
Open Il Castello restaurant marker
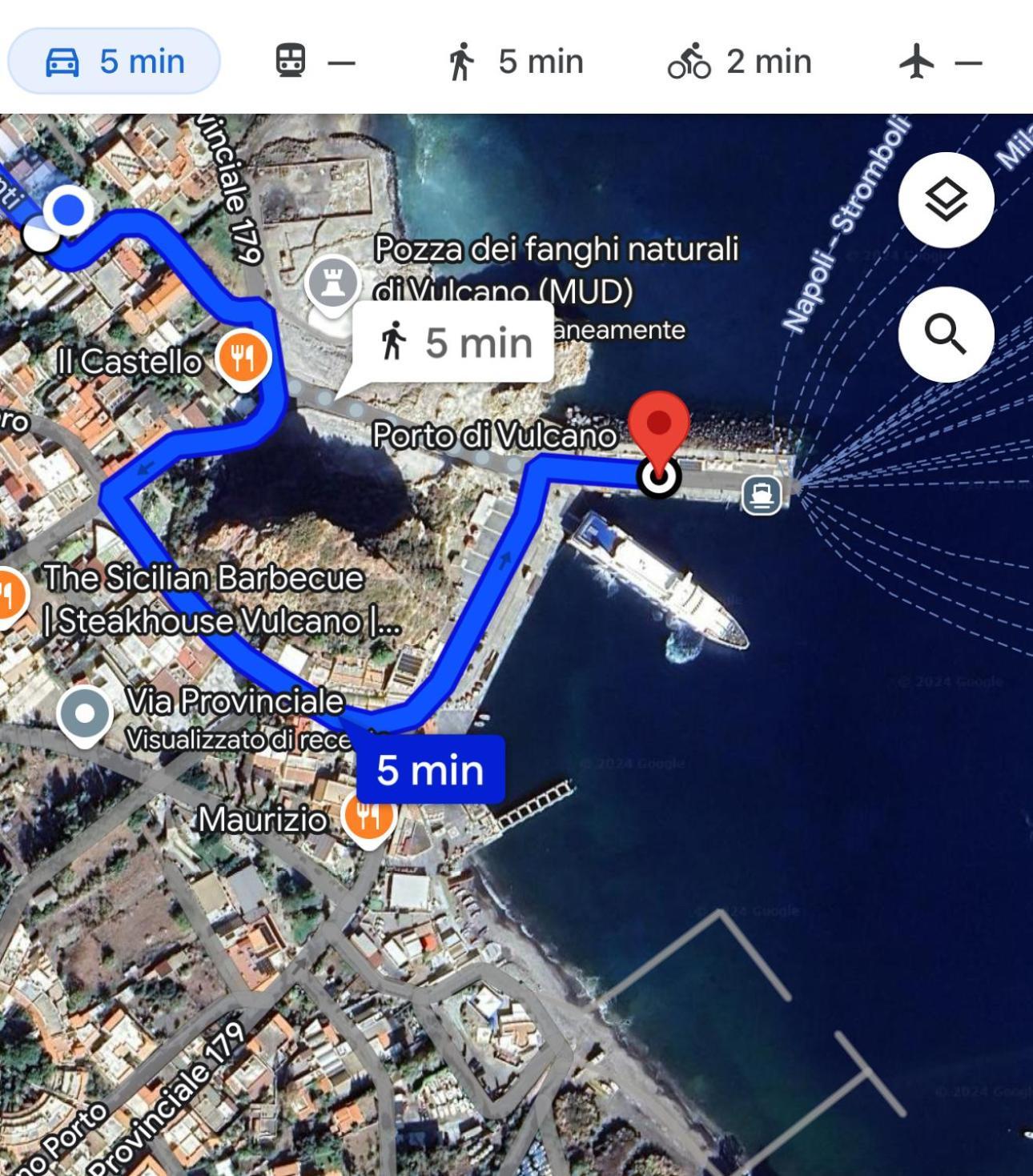(243, 358)
